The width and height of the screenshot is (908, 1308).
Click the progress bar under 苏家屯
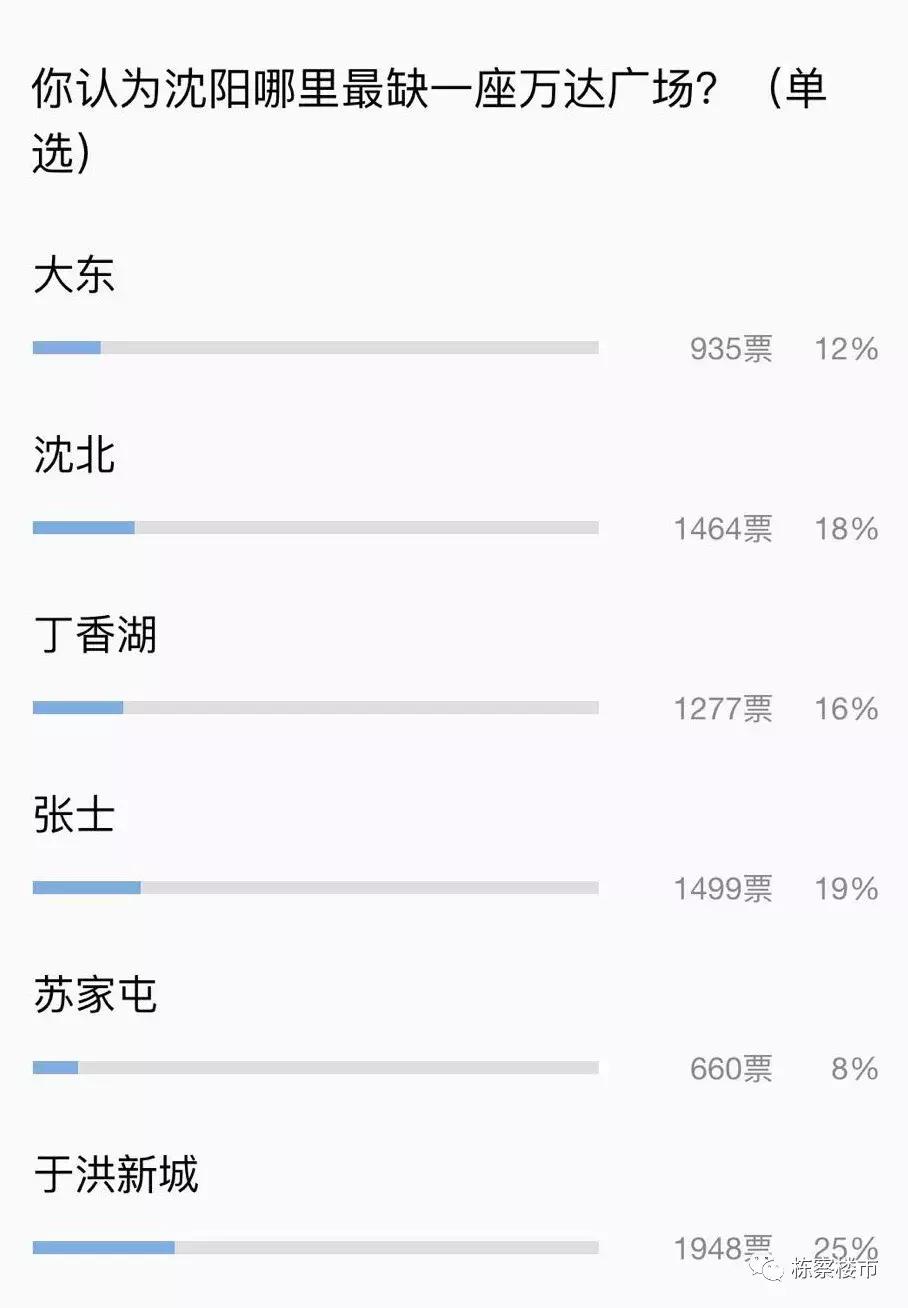coord(315,1066)
